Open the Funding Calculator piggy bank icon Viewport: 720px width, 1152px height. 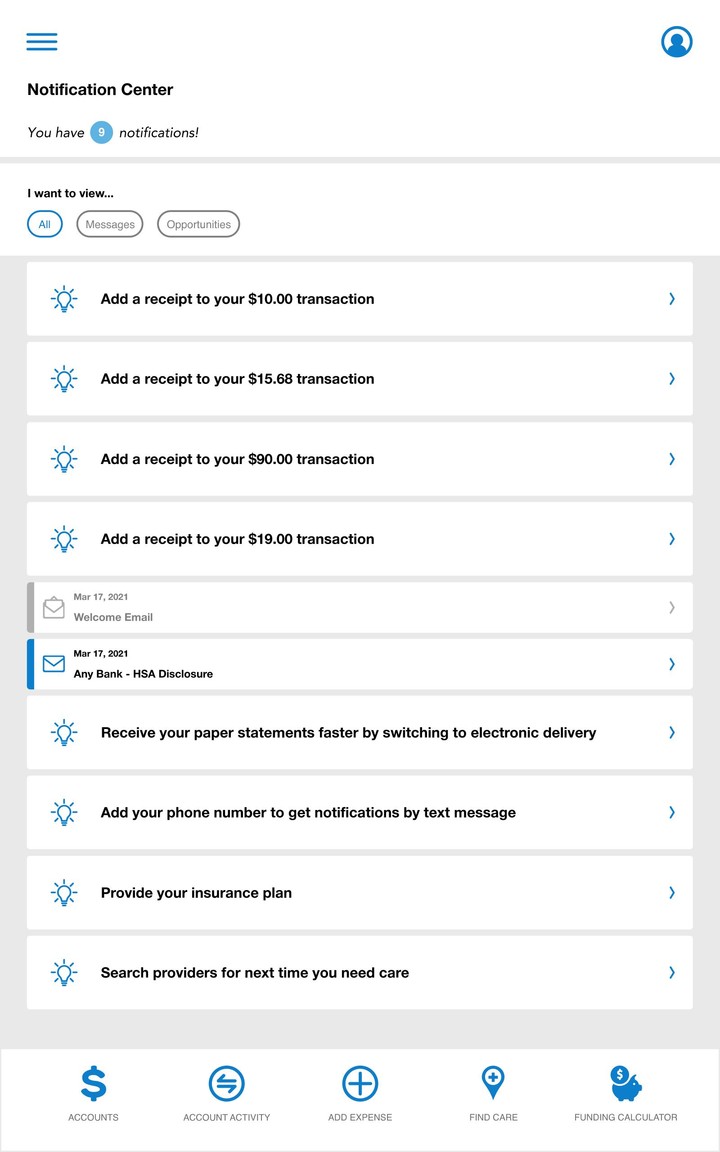[x=624, y=1082]
